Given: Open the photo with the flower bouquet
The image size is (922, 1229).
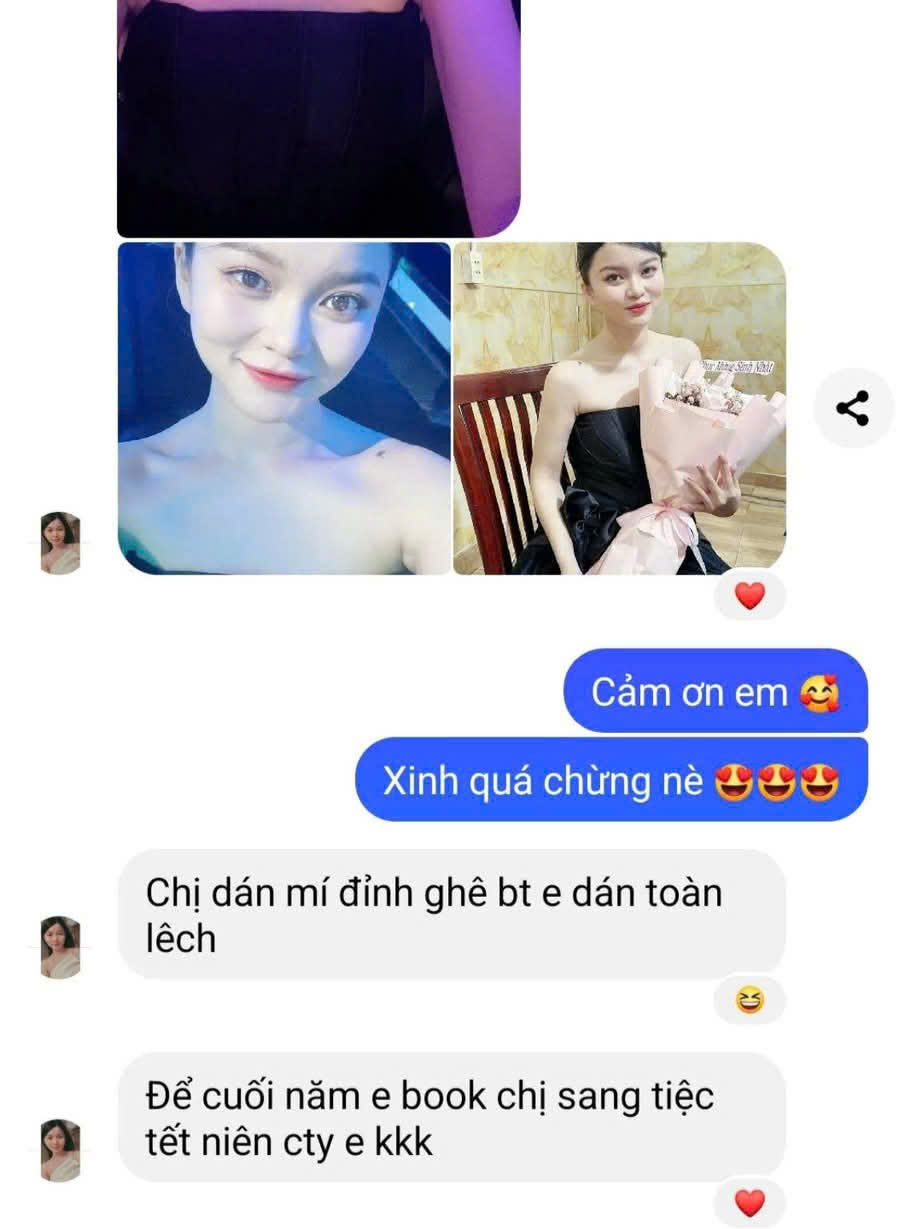Looking at the screenshot, I should tap(619, 408).
